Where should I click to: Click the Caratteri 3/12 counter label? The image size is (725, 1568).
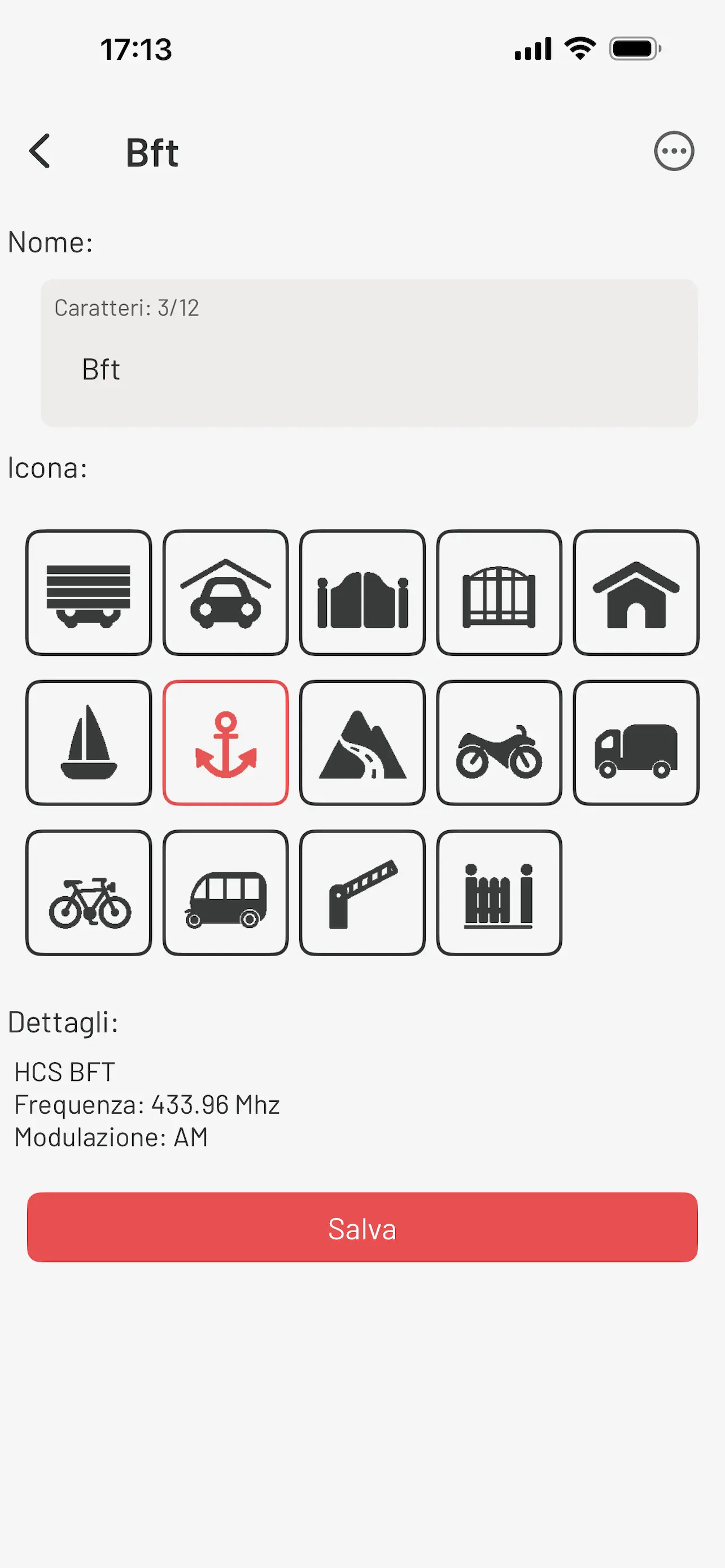coord(126,308)
